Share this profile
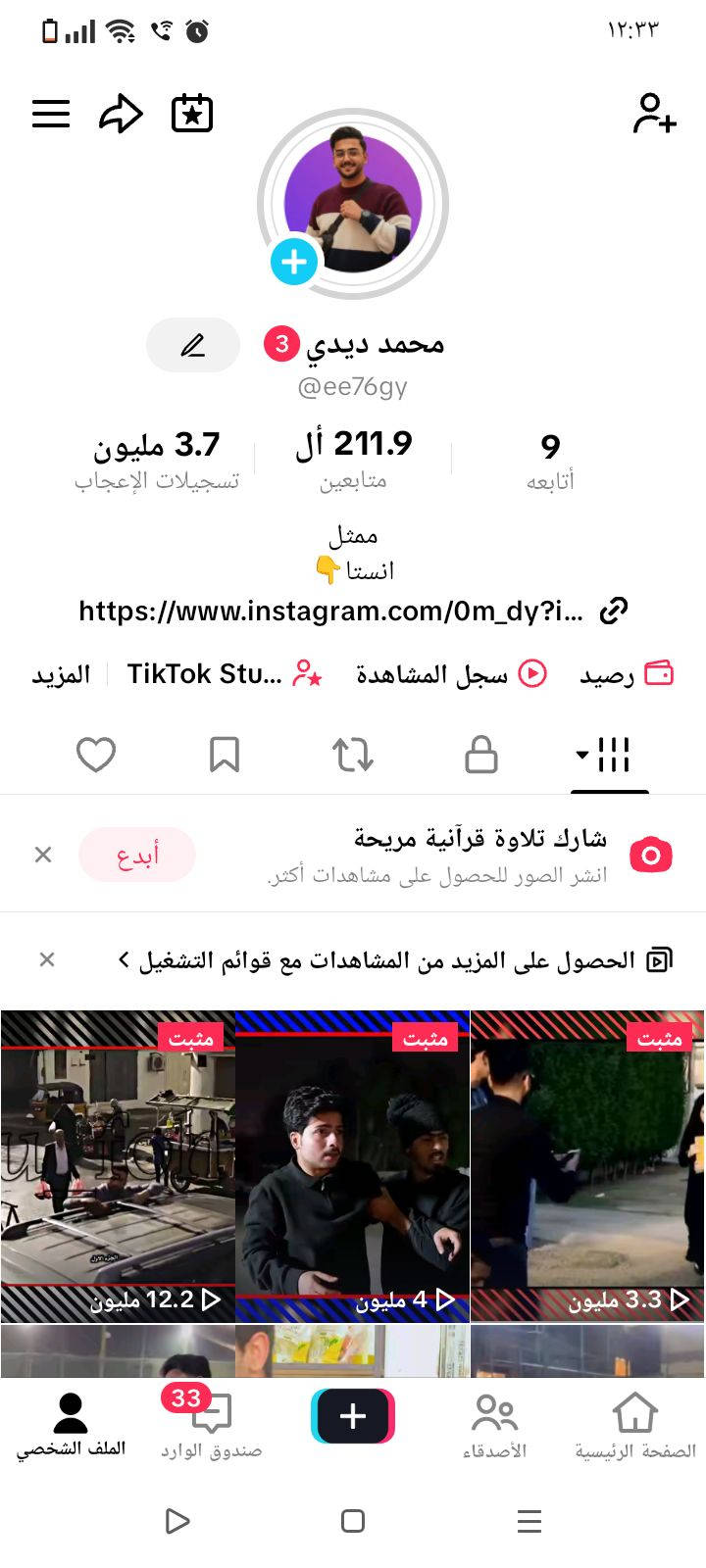The height and width of the screenshot is (1568, 706). 121,114
